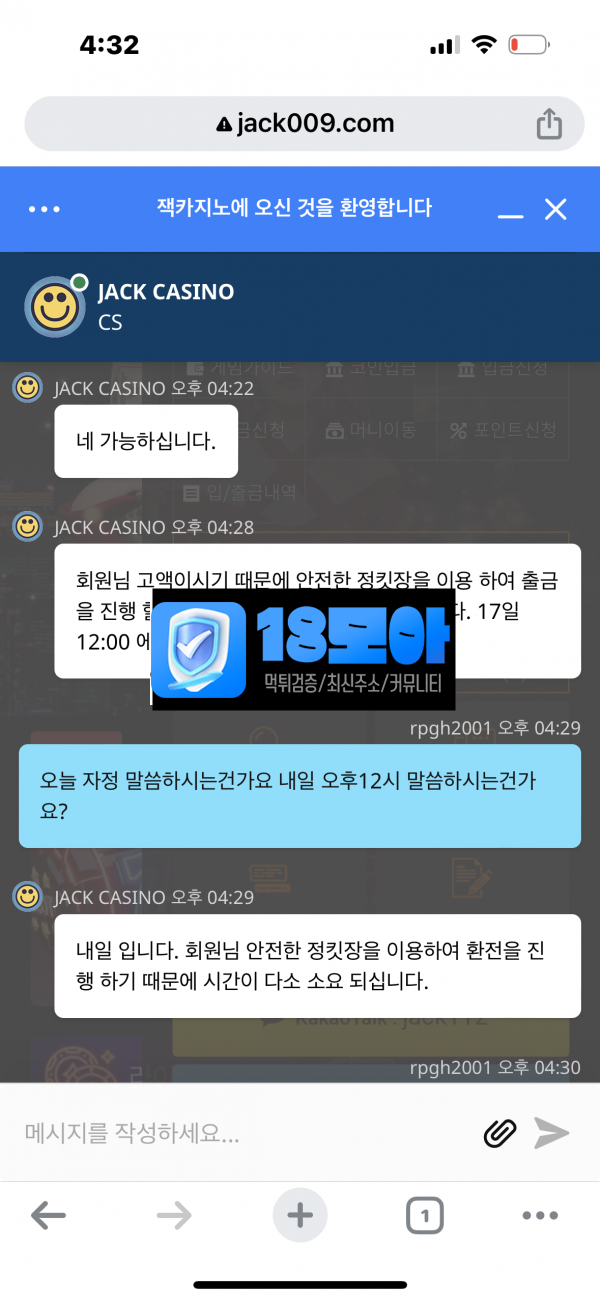
Task: Attach a file with the paperclip
Action: [x=500, y=1133]
